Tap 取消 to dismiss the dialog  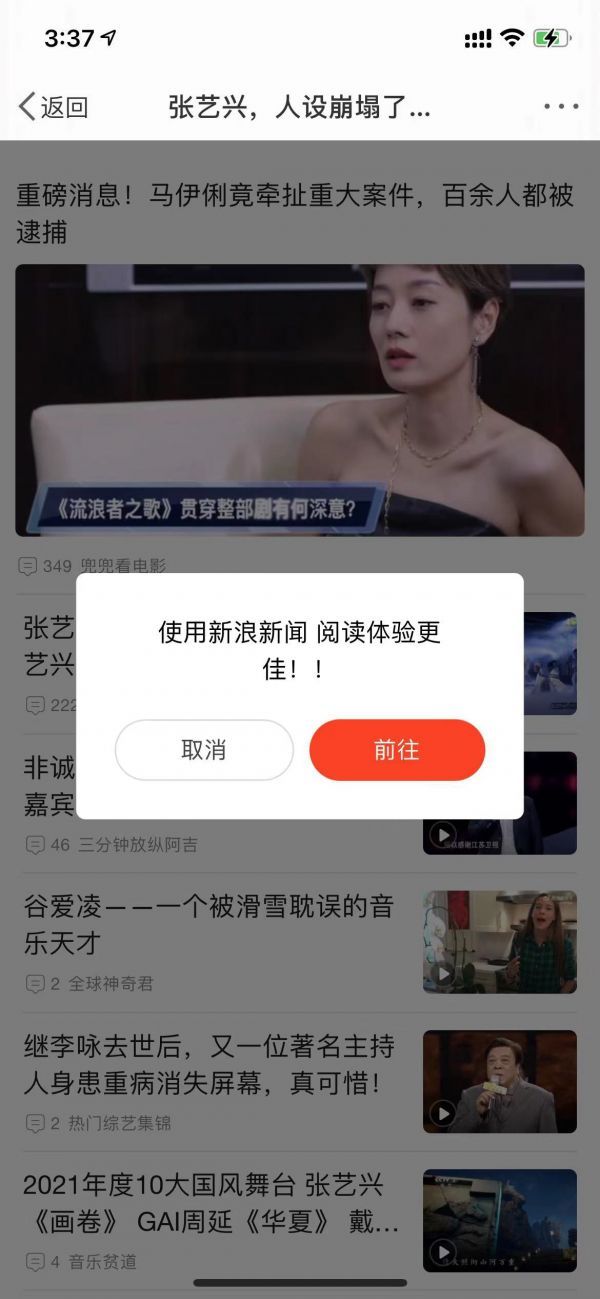click(204, 750)
